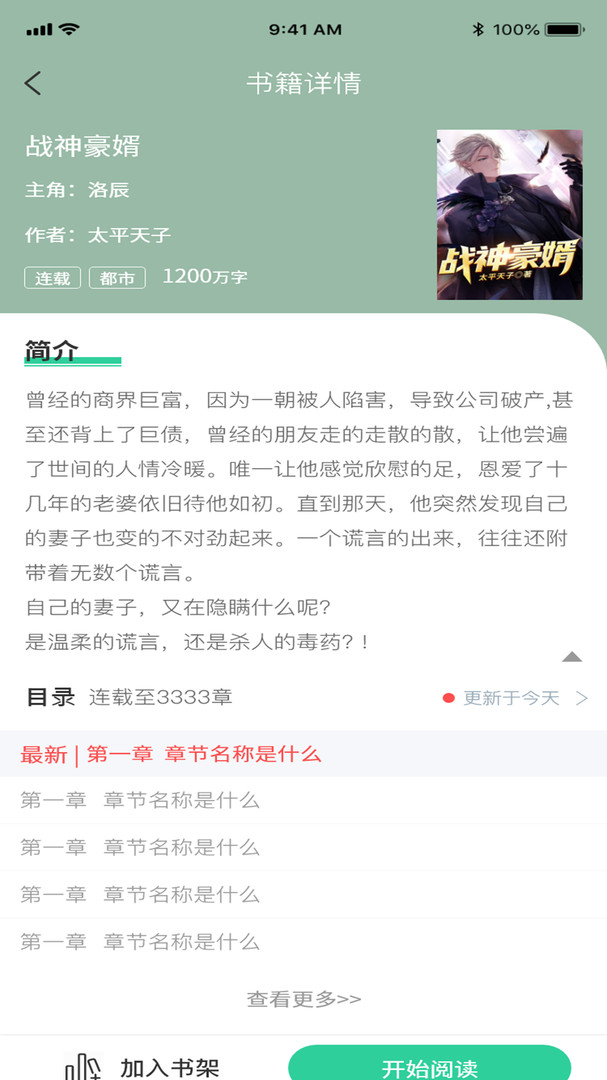Open the 最新 chapter row in red
The image size is (607, 1080).
(303, 754)
